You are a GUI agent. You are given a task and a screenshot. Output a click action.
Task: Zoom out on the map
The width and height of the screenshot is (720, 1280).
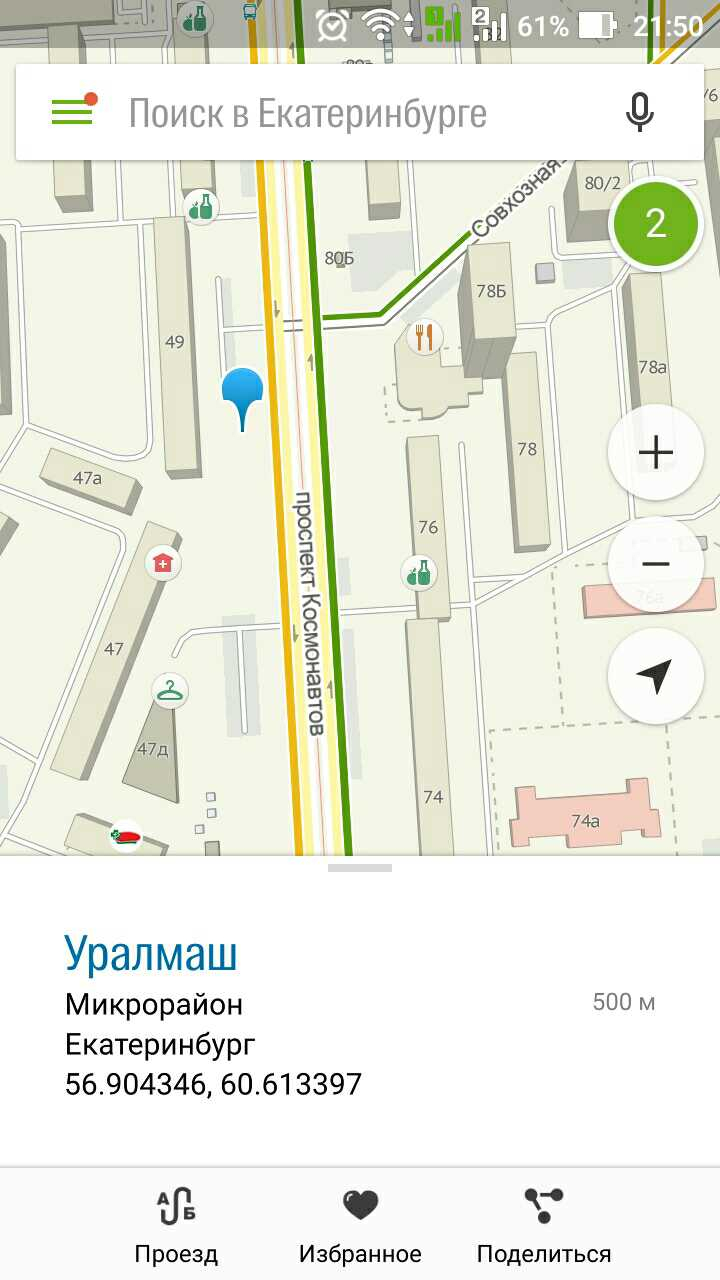point(655,564)
